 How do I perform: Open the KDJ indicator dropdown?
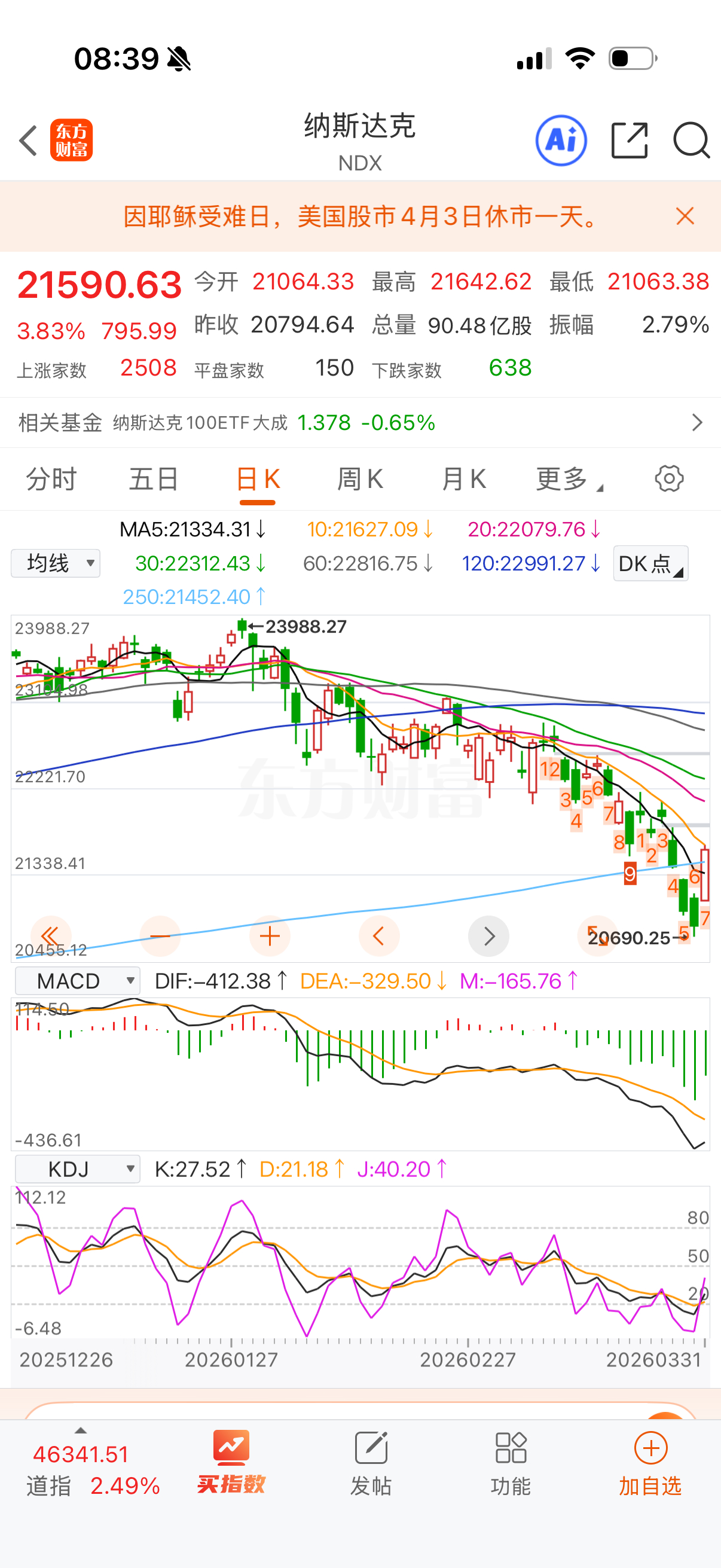click(x=77, y=1169)
